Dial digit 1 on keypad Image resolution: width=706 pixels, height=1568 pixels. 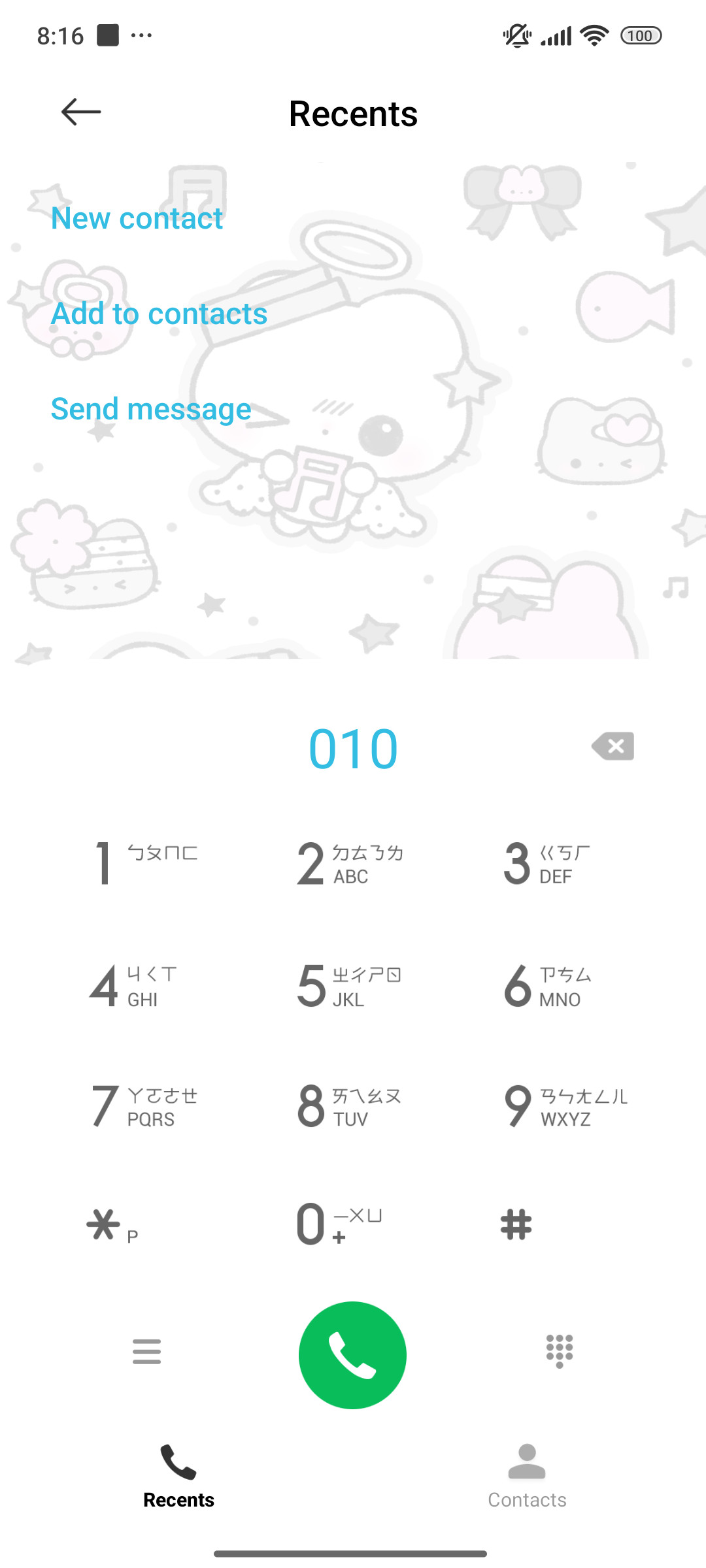tap(145, 863)
